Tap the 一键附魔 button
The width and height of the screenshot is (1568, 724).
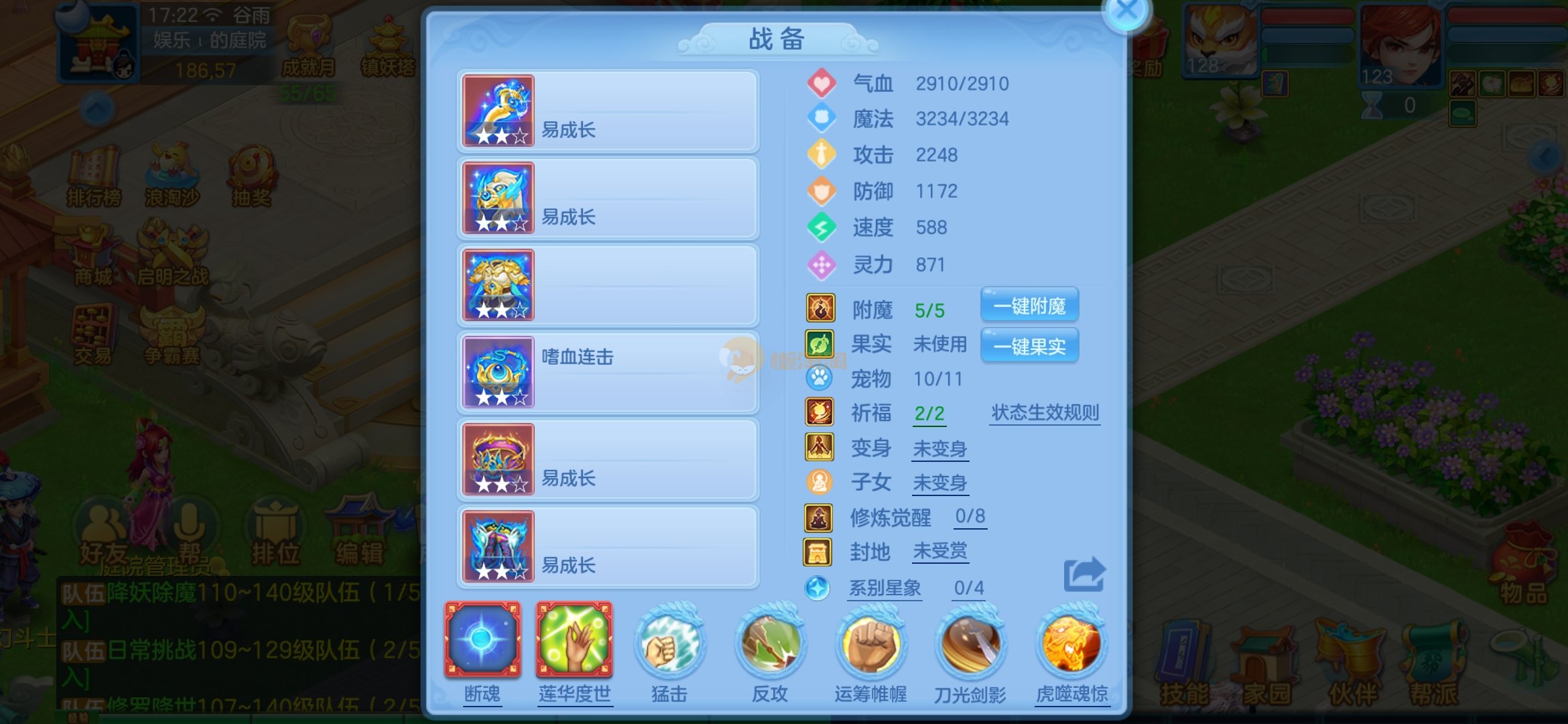tap(1029, 306)
